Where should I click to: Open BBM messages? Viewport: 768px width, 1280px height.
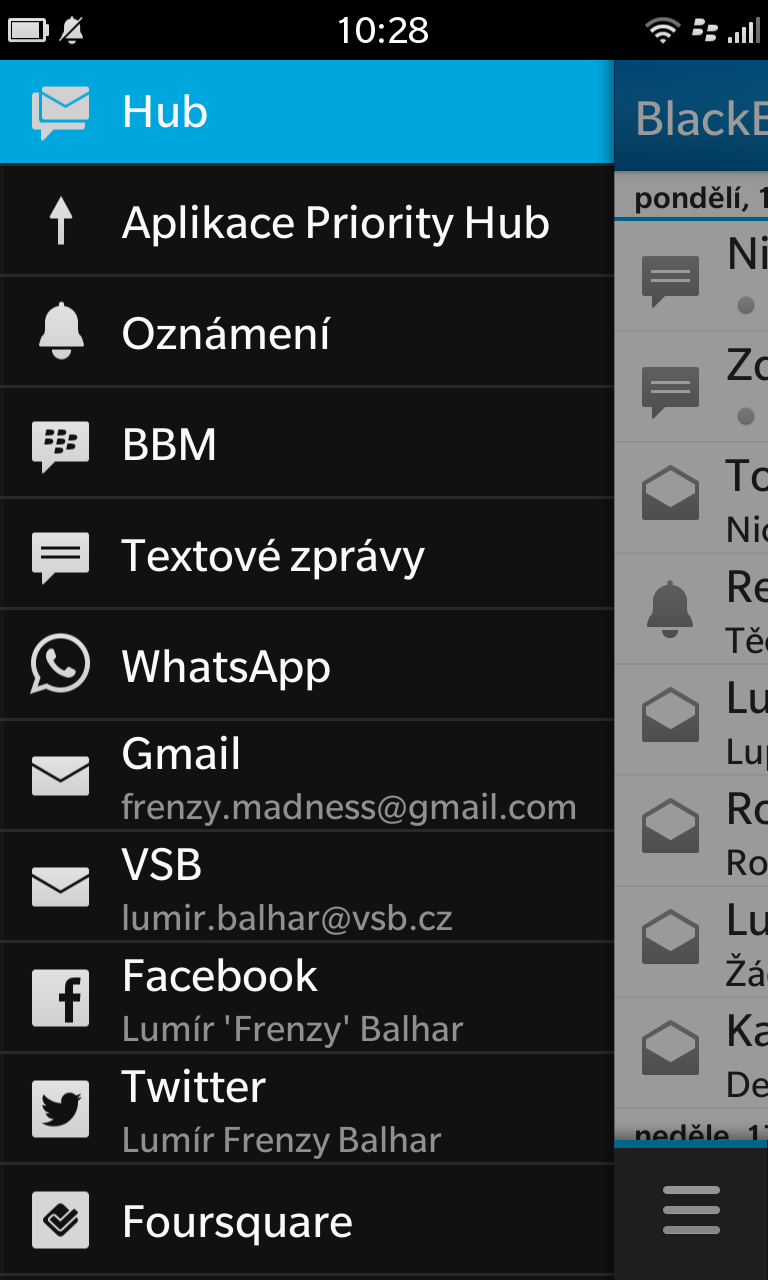click(306, 443)
